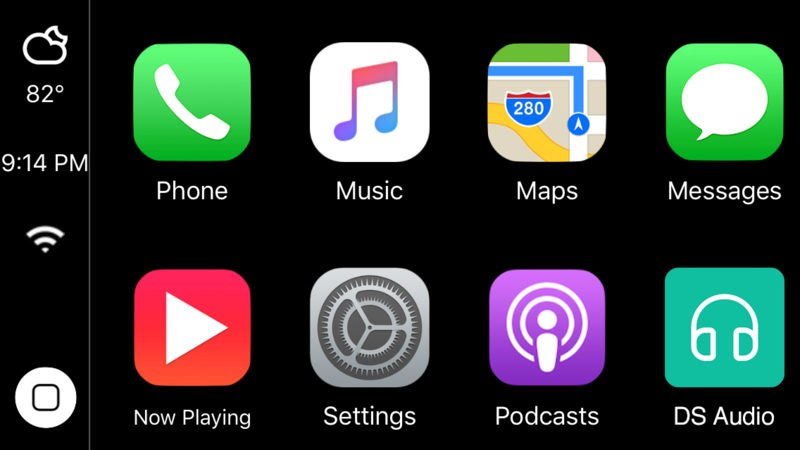Launch the Podcasts app
Screen dimensions: 800x450
(x=546, y=328)
